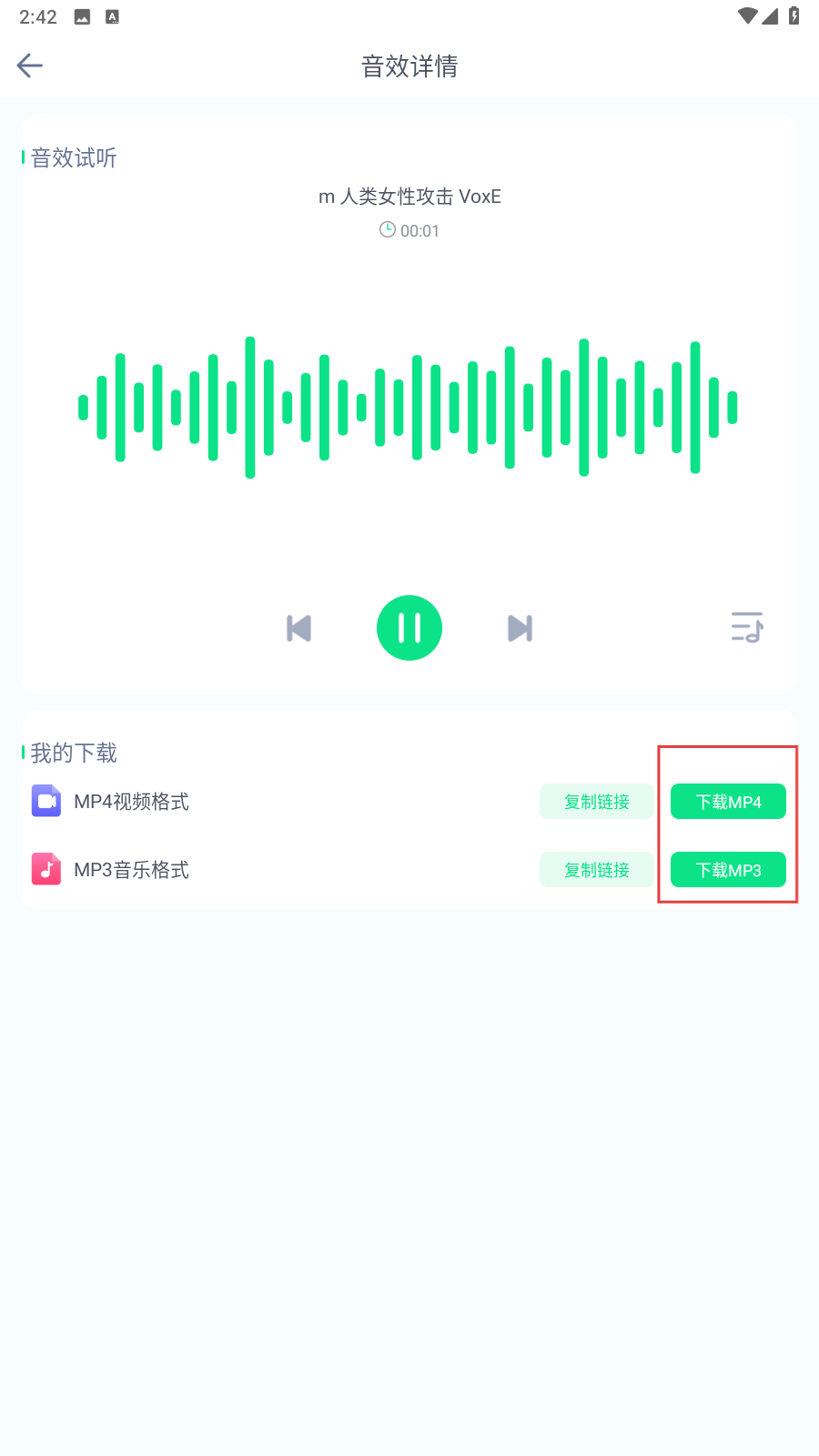
Task: Click 下载MP4 to download the video
Action: tap(727, 801)
